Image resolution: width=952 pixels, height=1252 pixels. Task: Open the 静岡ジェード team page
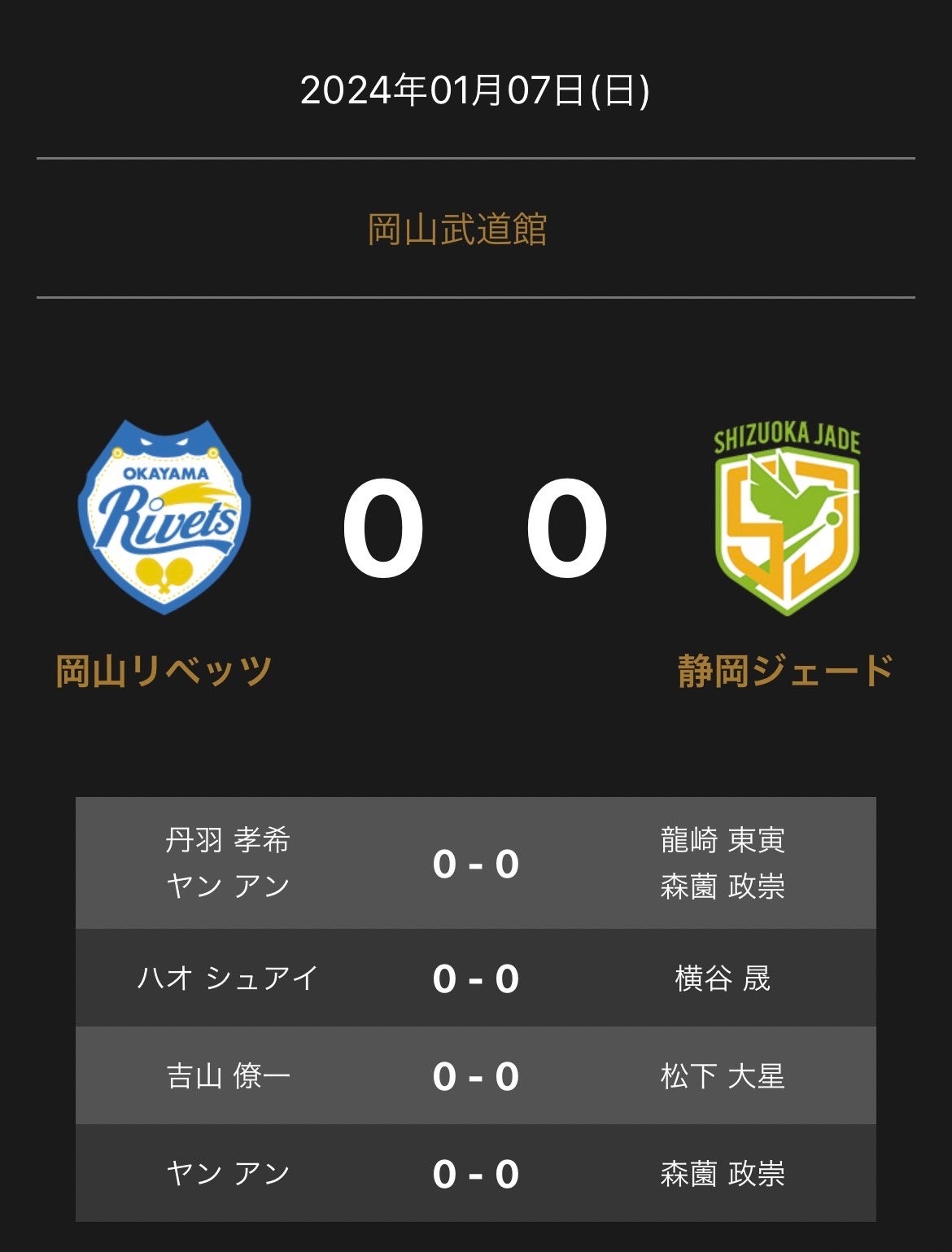tap(785, 672)
